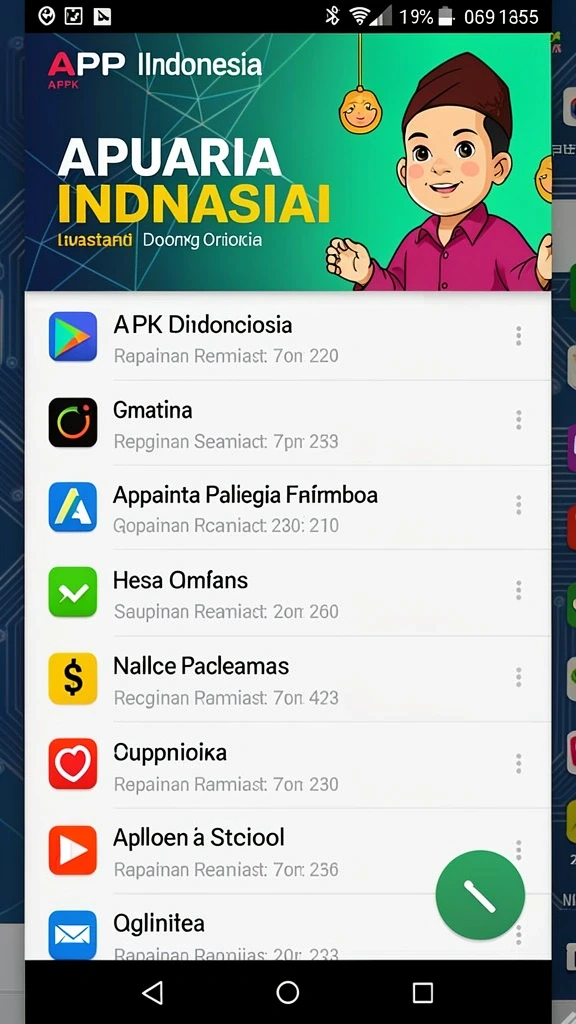Screen dimensions: 576x1024
Task: Open options for Hesa Omfans
Action: coord(519,590)
